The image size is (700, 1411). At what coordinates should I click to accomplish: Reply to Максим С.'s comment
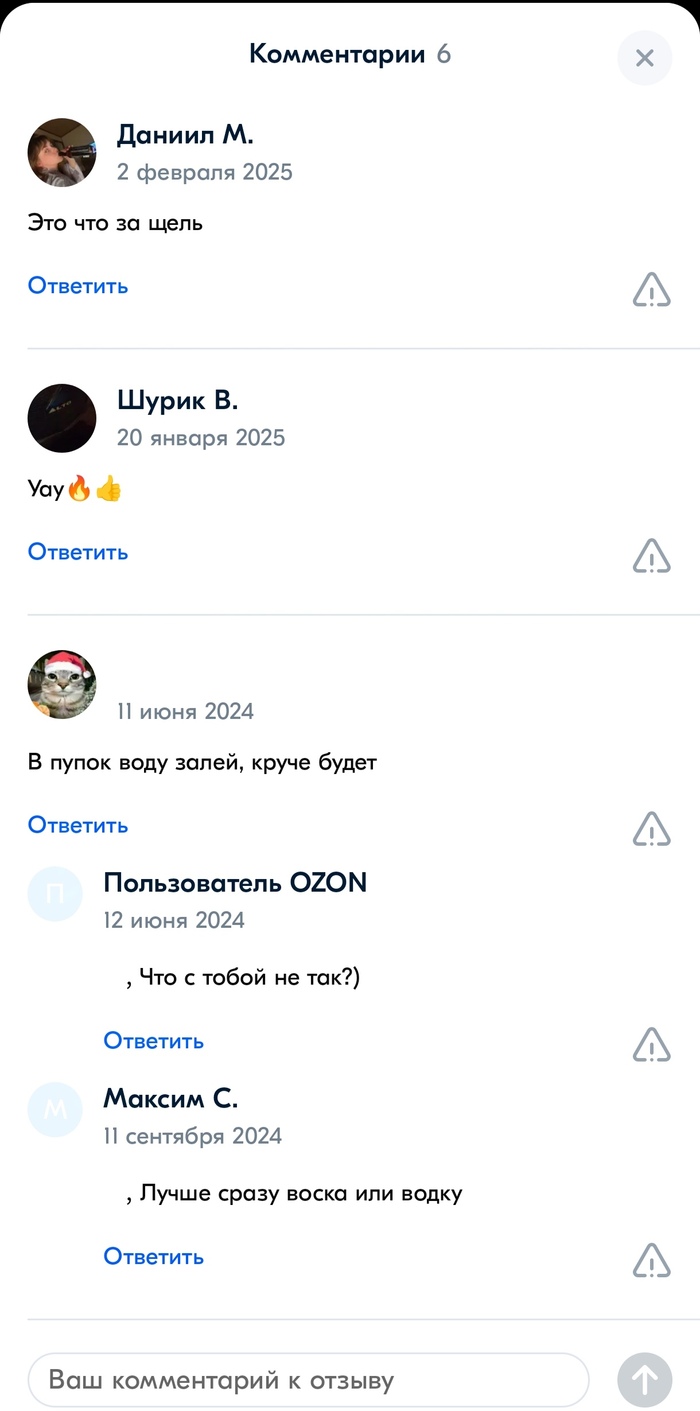click(154, 1257)
